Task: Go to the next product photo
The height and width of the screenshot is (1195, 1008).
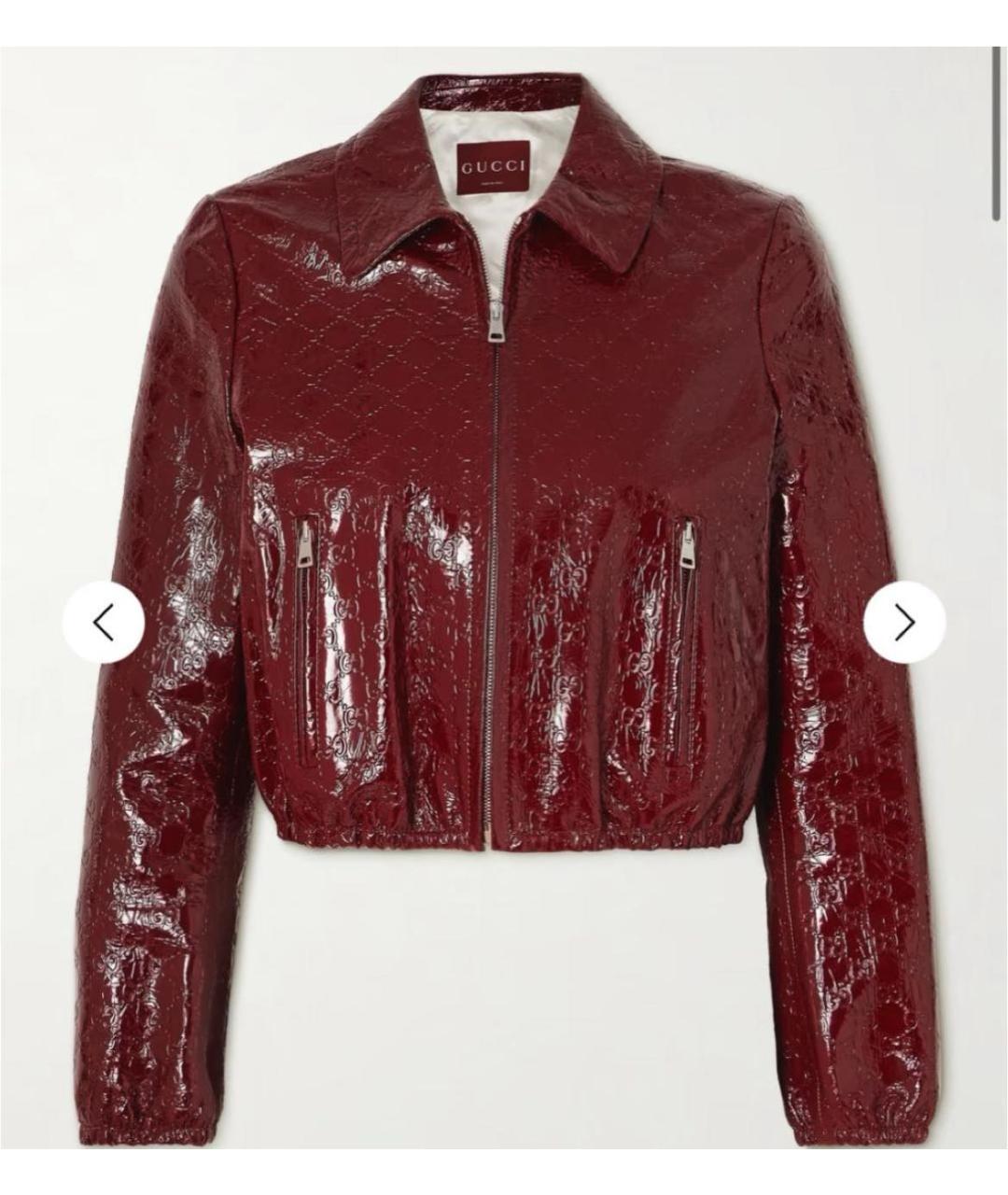Action: click(903, 623)
